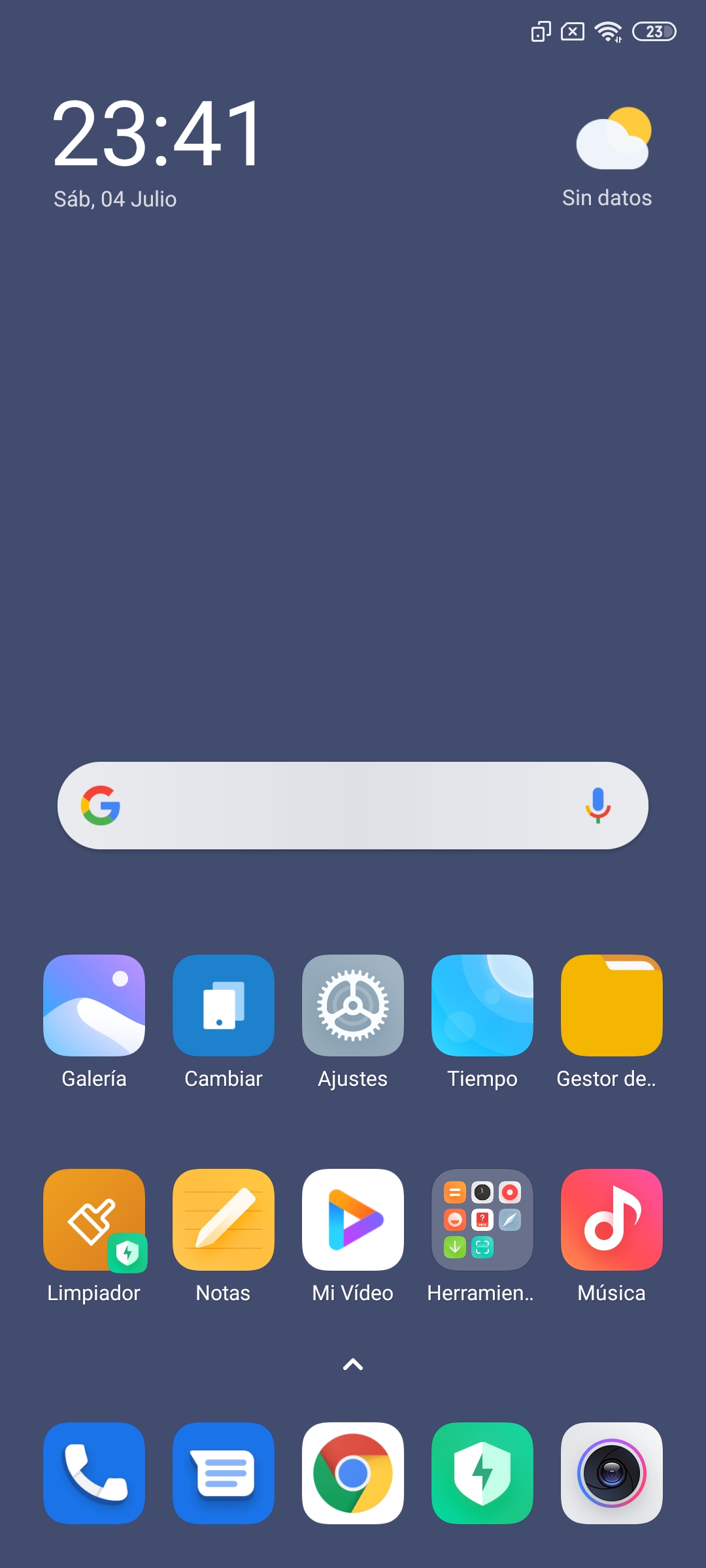Image resolution: width=706 pixels, height=1568 pixels.
Task: Tap the 23:41 clock widget
Action: coord(157,134)
